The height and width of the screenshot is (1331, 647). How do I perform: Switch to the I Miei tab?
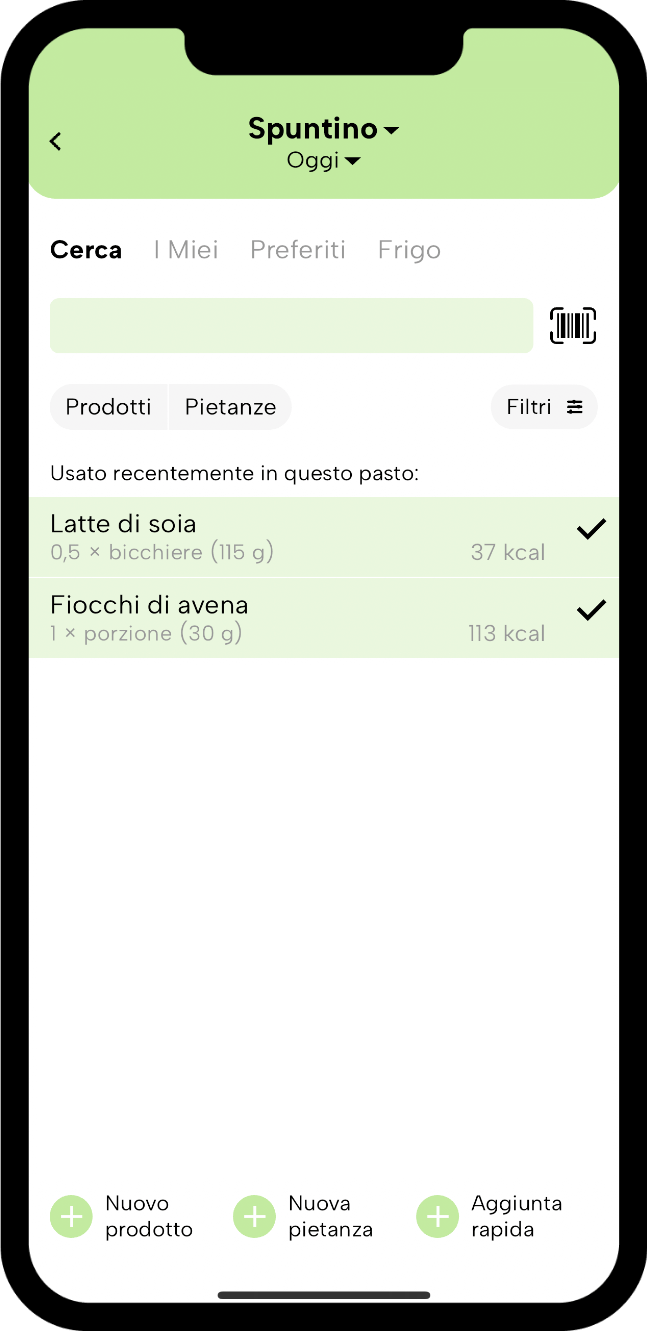pyautogui.click(x=186, y=250)
